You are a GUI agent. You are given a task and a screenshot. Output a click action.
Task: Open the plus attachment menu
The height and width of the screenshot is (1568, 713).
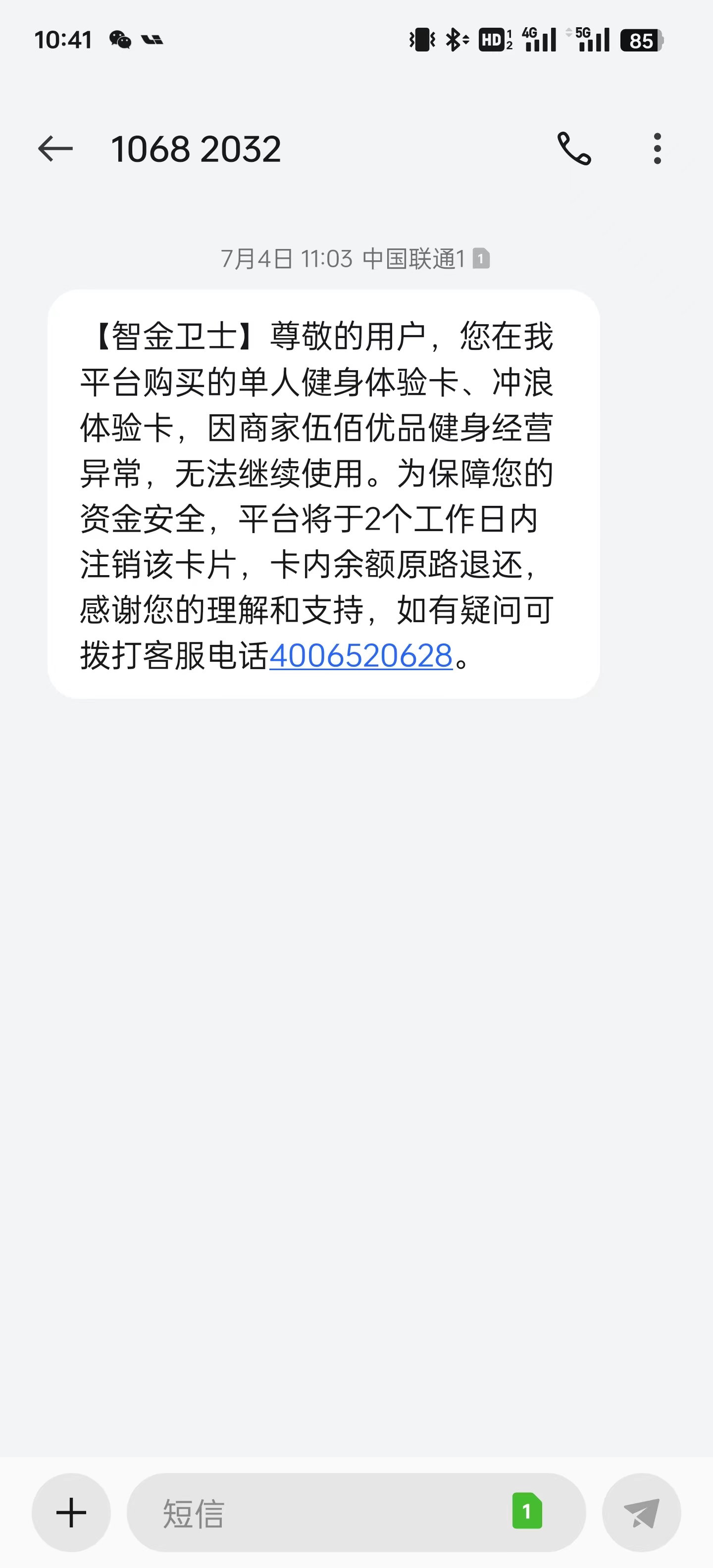pyautogui.click(x=71, y=1513)
